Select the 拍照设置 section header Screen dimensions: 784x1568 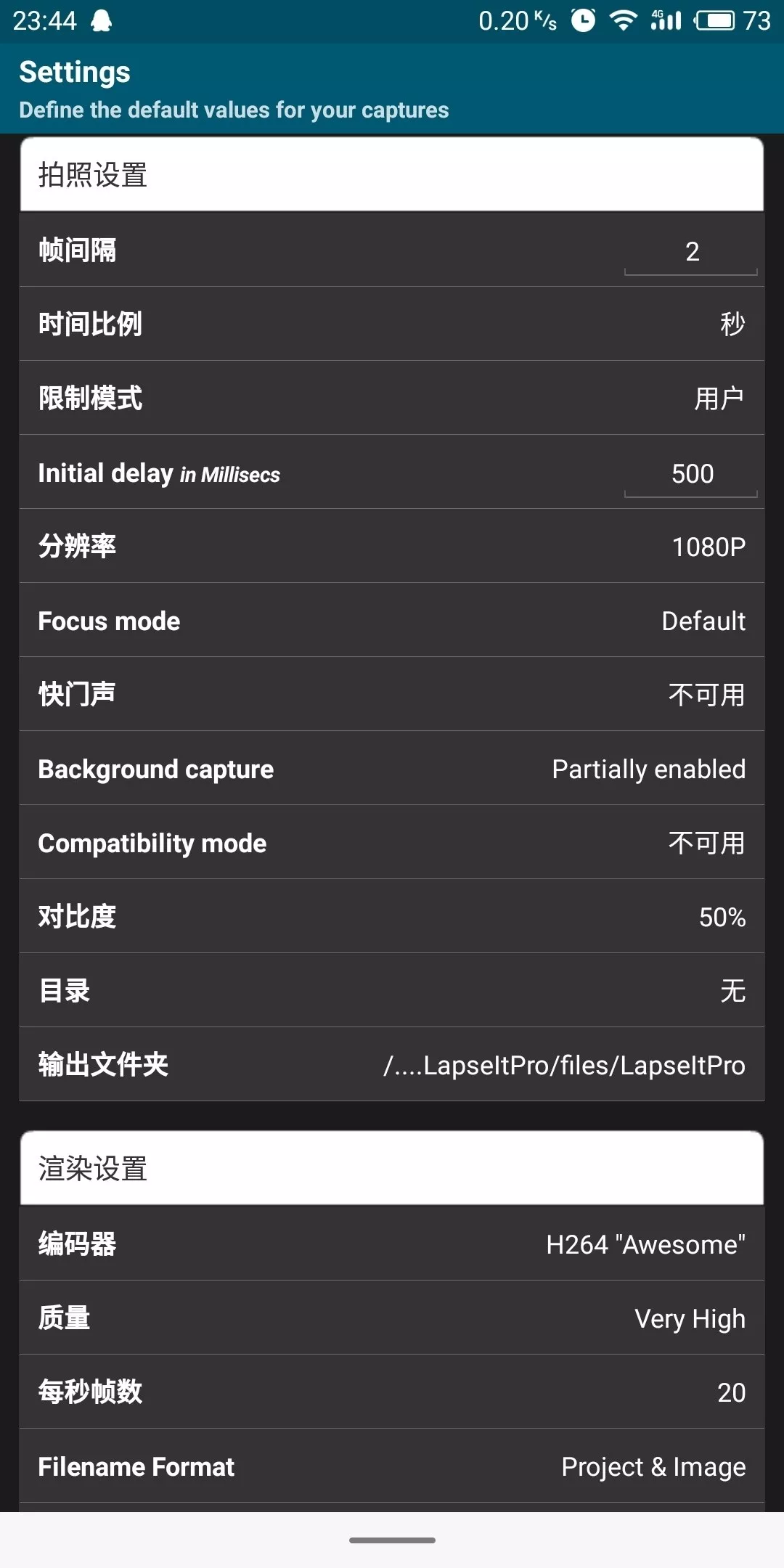(x=392, y=173)
